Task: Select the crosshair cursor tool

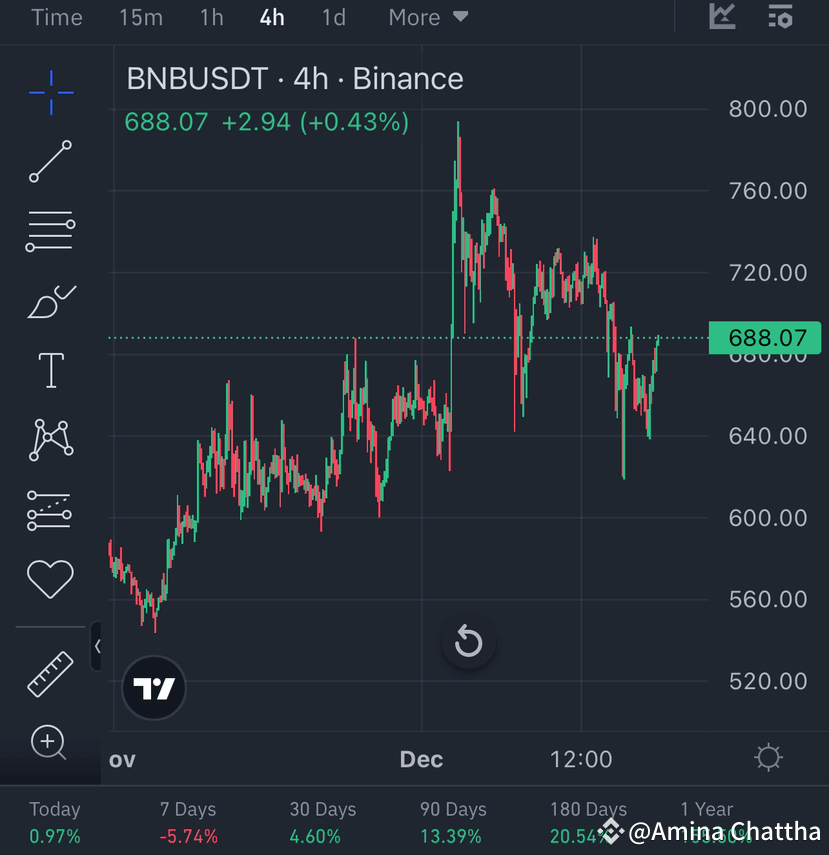Action: coord(50,93)
